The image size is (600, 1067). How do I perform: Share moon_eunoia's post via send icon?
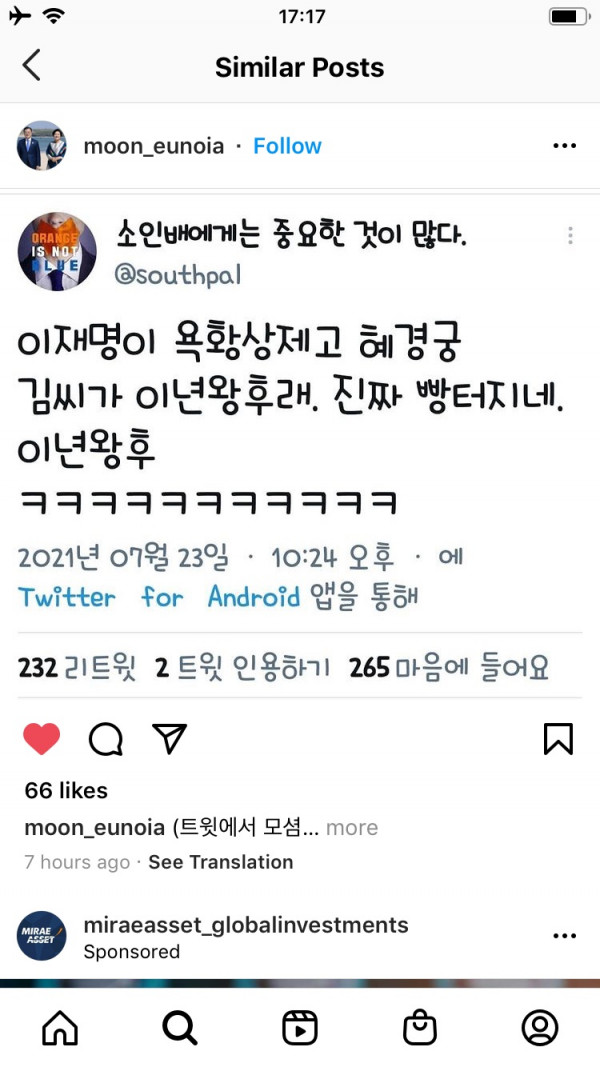tap(170, 739)
